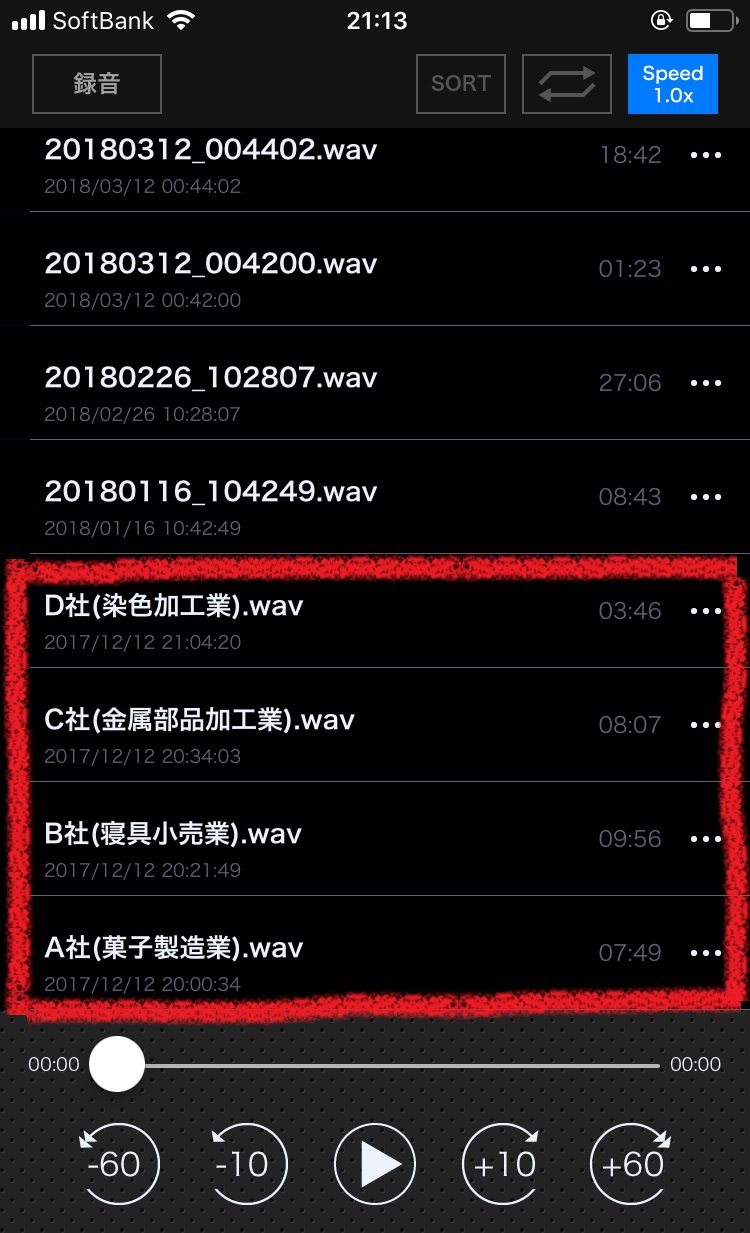Select the file 20180226_102807.wav
Image resolution: width=750 pixels, height=1233 pixels.
point(210,379)
